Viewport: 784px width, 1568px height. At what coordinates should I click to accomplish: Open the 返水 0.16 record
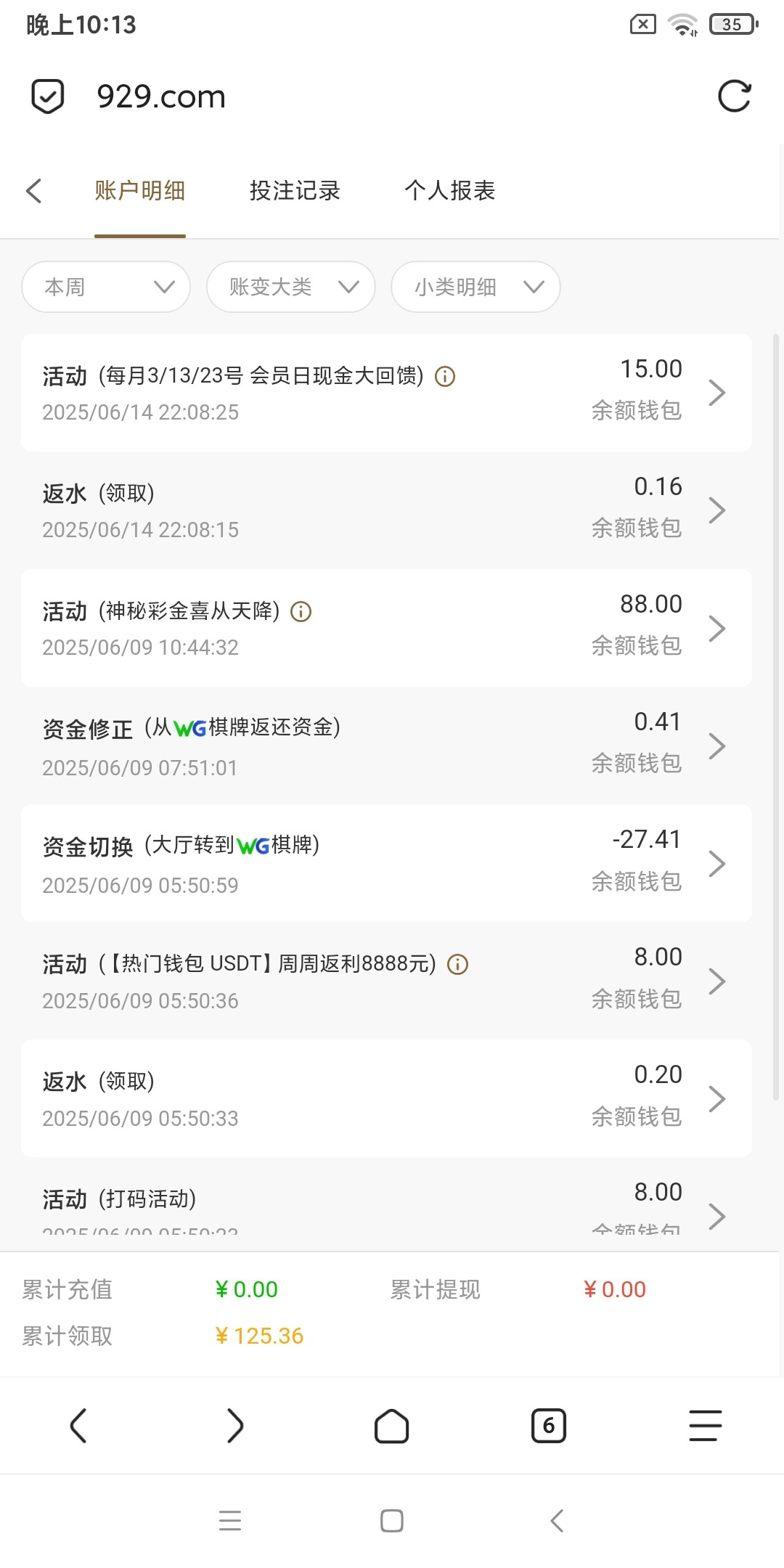pos(386,510)
